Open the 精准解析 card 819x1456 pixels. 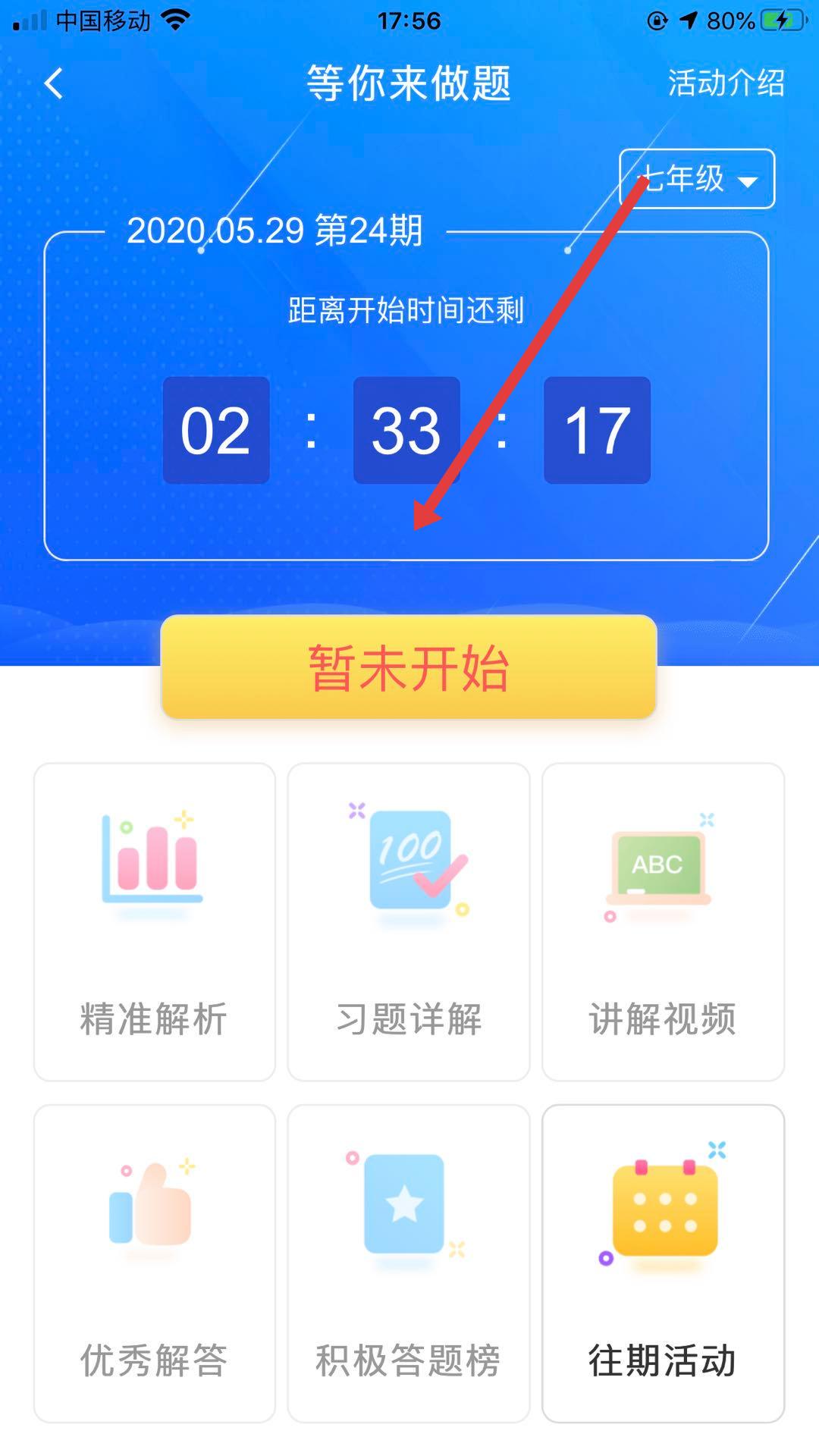pyautogui.click(x=155, y=922)
